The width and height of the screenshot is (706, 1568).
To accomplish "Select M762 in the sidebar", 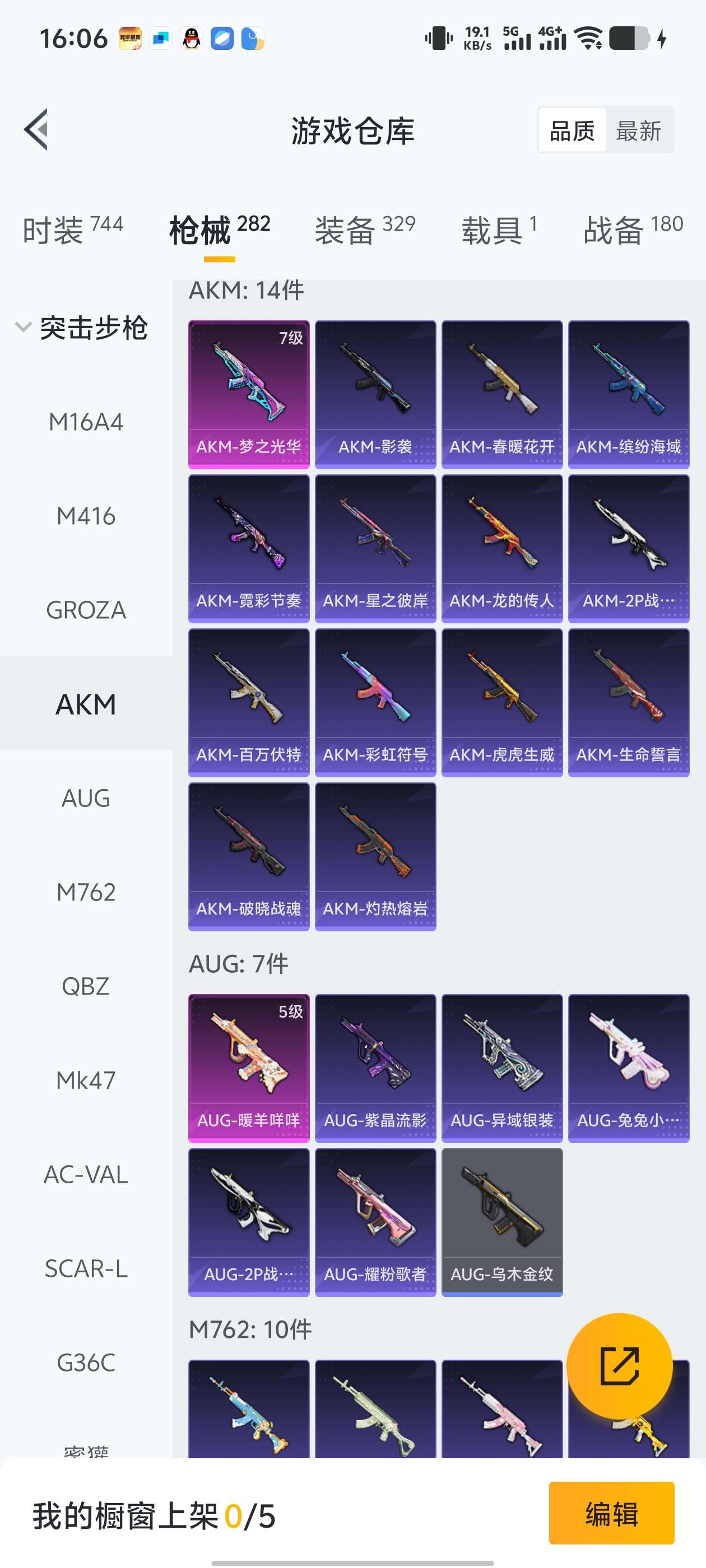I will 86,892.
